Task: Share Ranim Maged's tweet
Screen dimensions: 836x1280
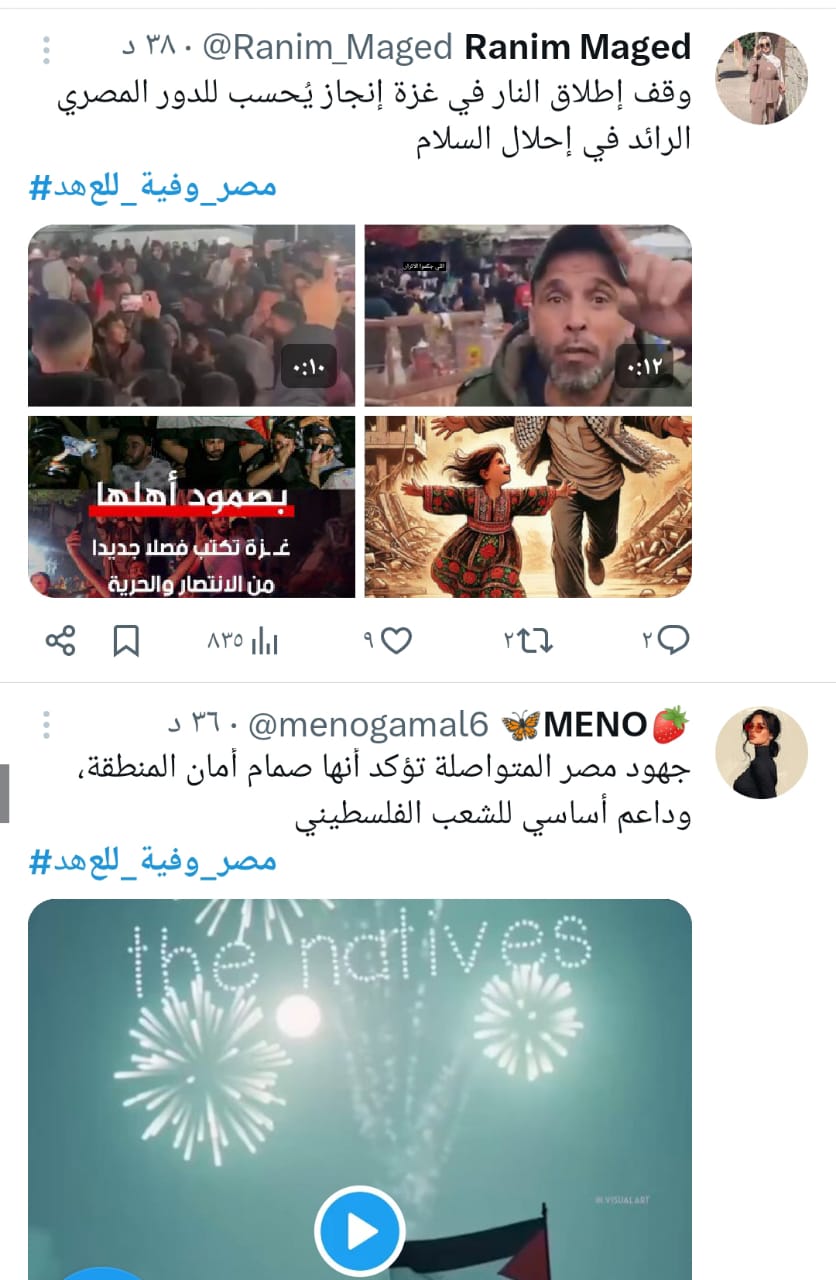Action: click(61, 640)
